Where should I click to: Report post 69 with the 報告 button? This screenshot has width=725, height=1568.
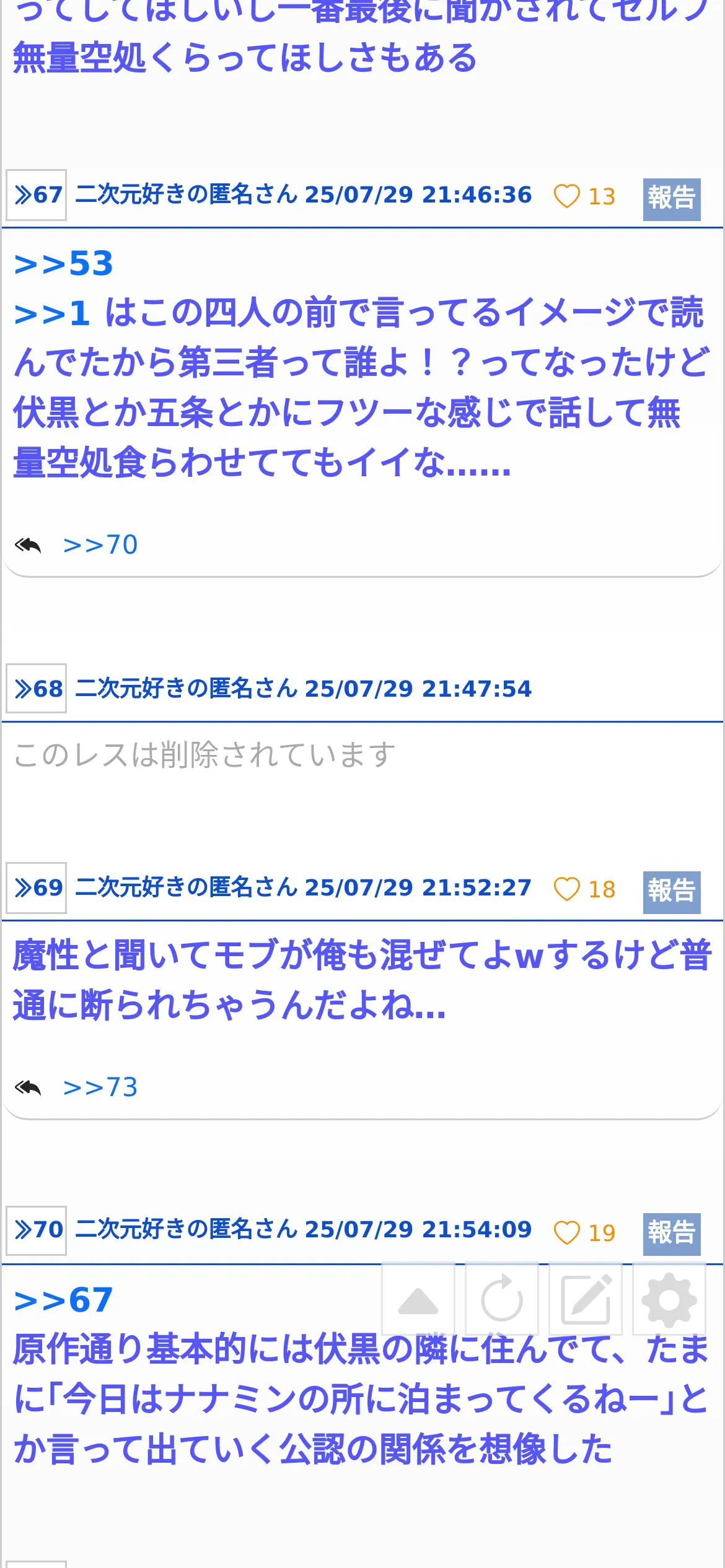tap(671, 892)
